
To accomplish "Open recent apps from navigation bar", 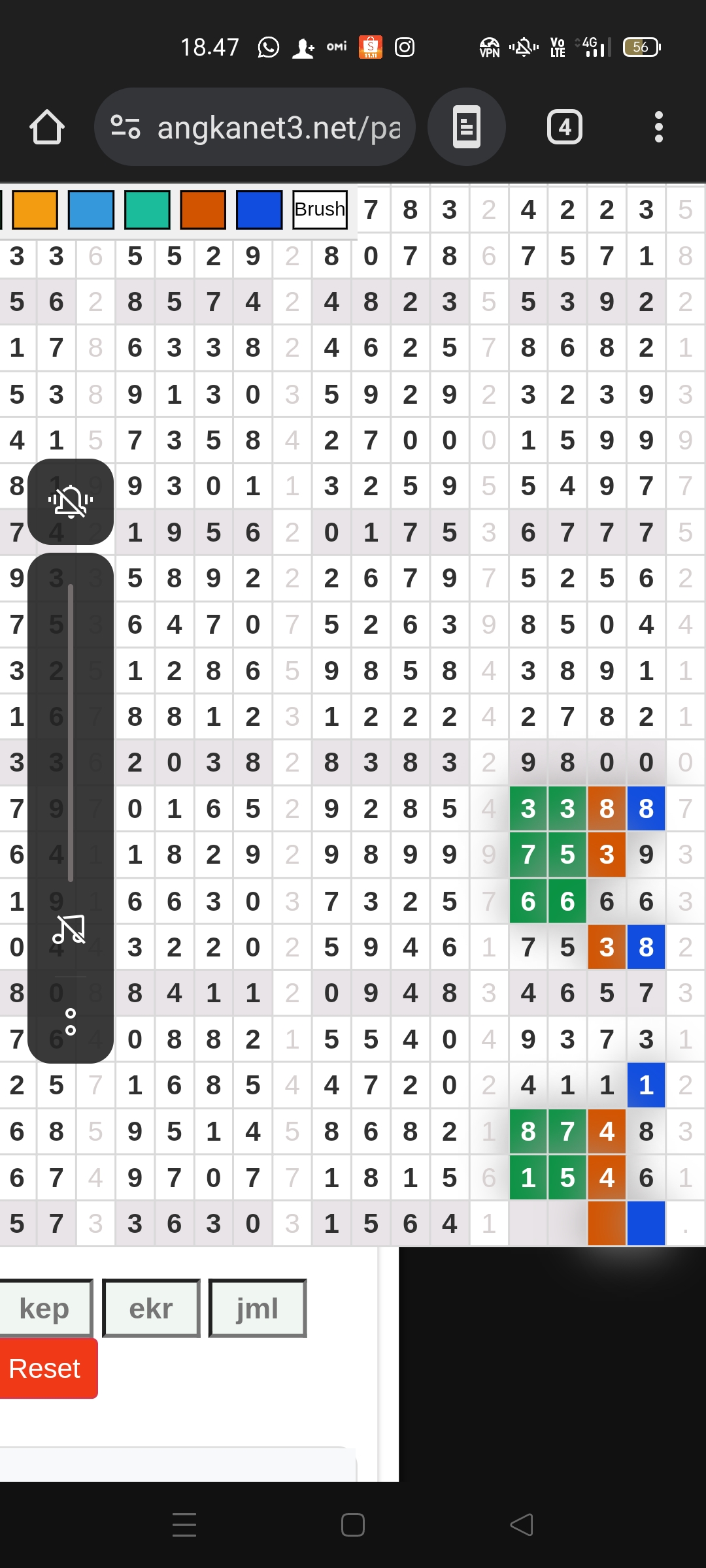I will (184, 1525).
